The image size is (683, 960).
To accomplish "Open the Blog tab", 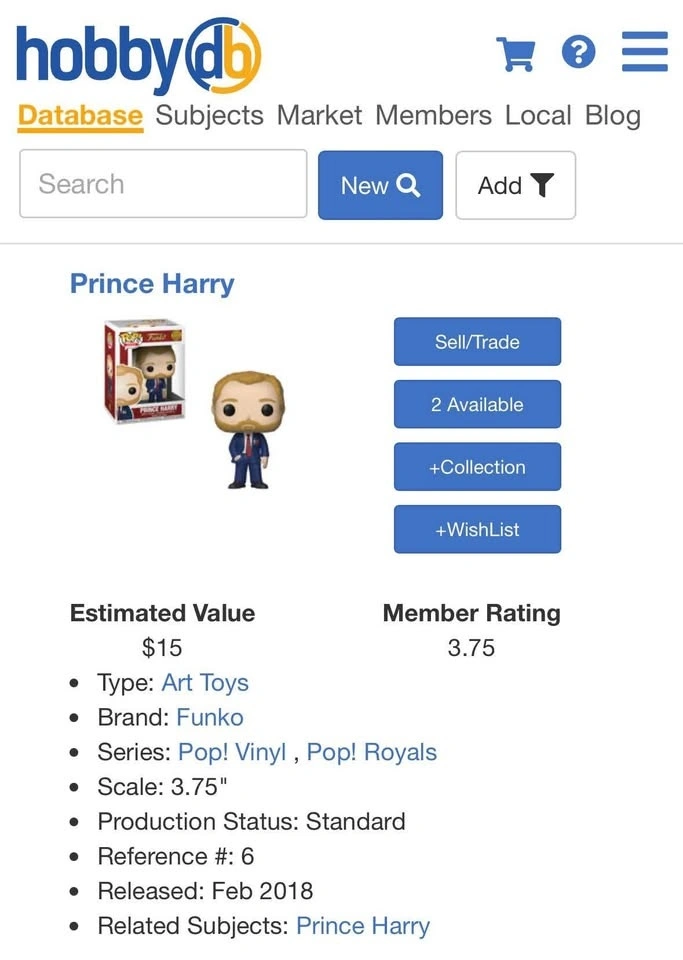I will pyautogui.click(x=612, y=116).
